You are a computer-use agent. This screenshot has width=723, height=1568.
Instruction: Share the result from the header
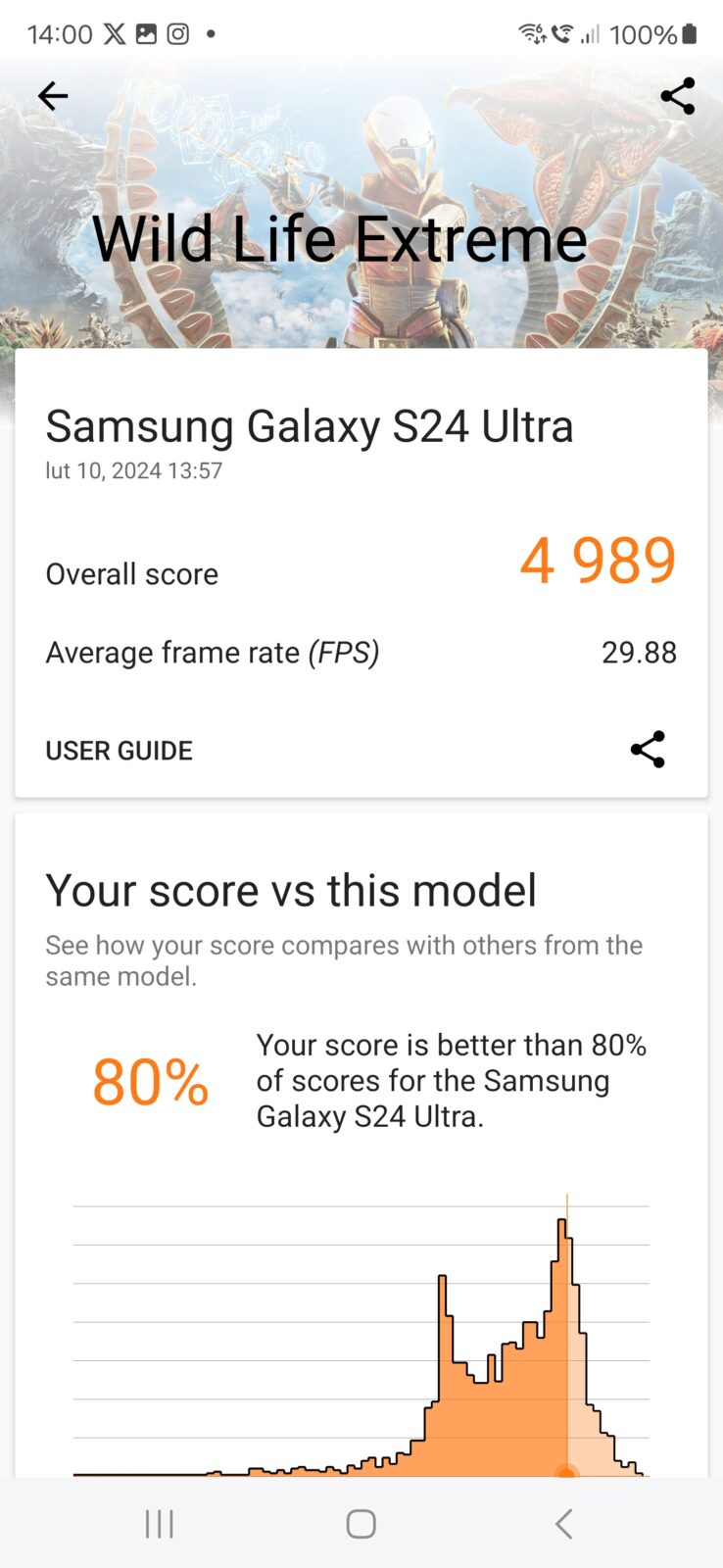677,96
